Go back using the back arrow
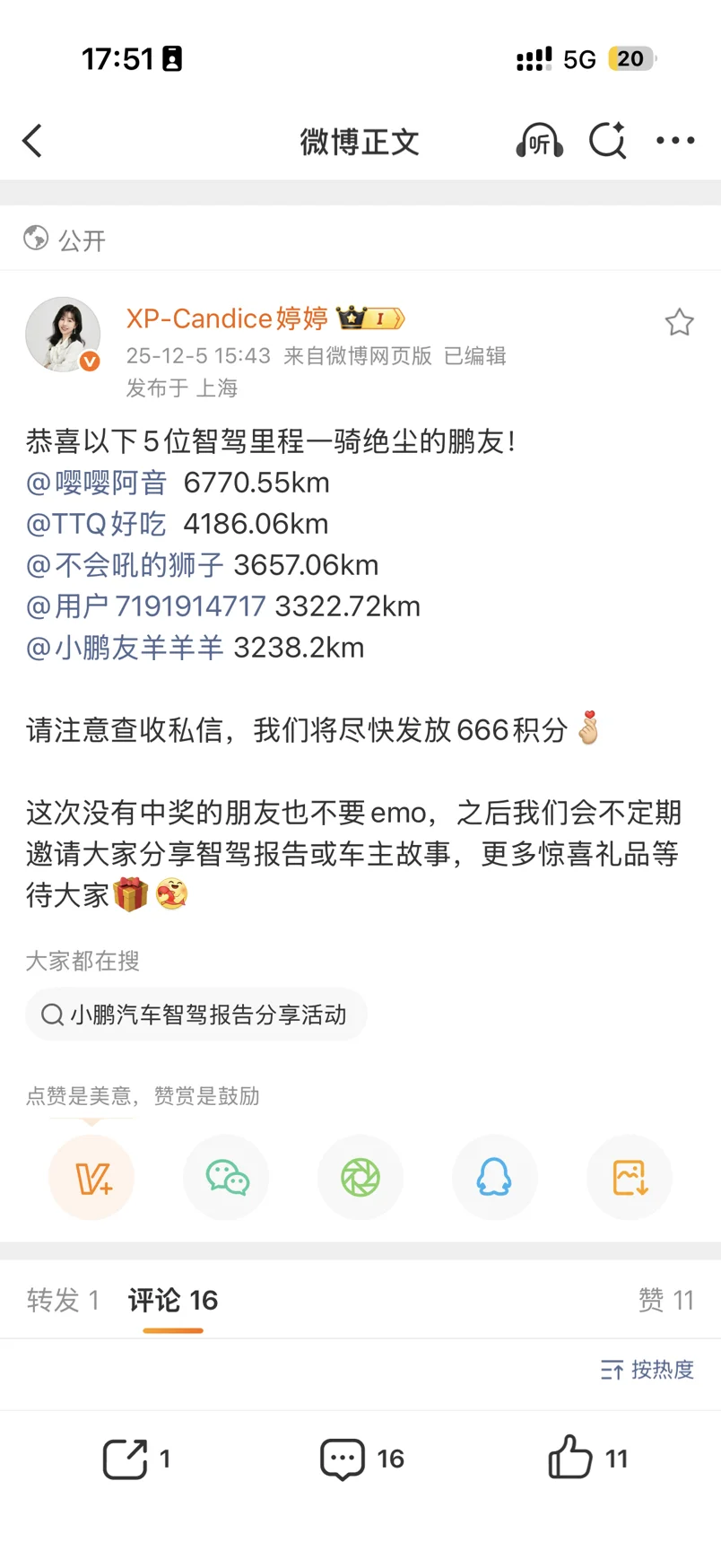 [33, 141]
